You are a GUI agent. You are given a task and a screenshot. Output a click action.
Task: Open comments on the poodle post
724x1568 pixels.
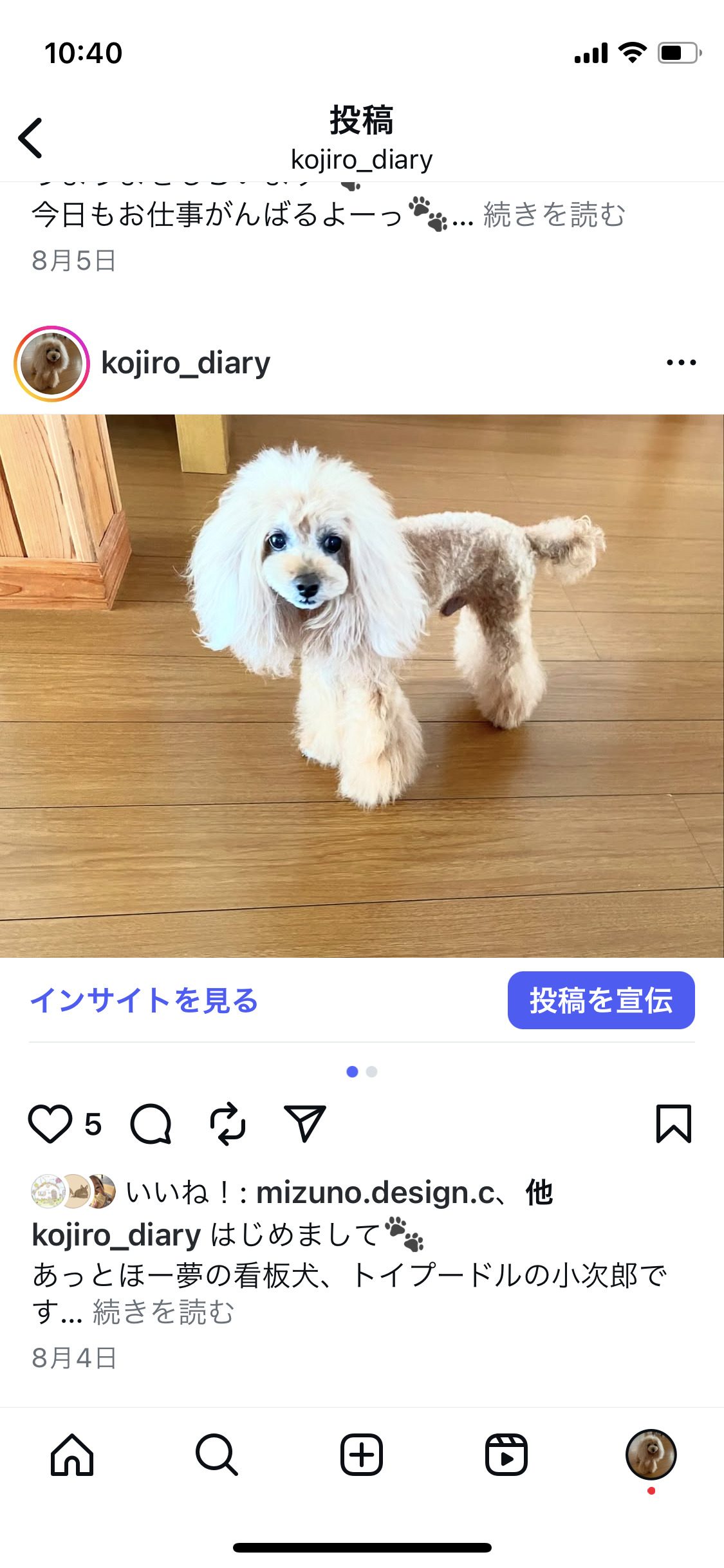(x=151, y=1124)
